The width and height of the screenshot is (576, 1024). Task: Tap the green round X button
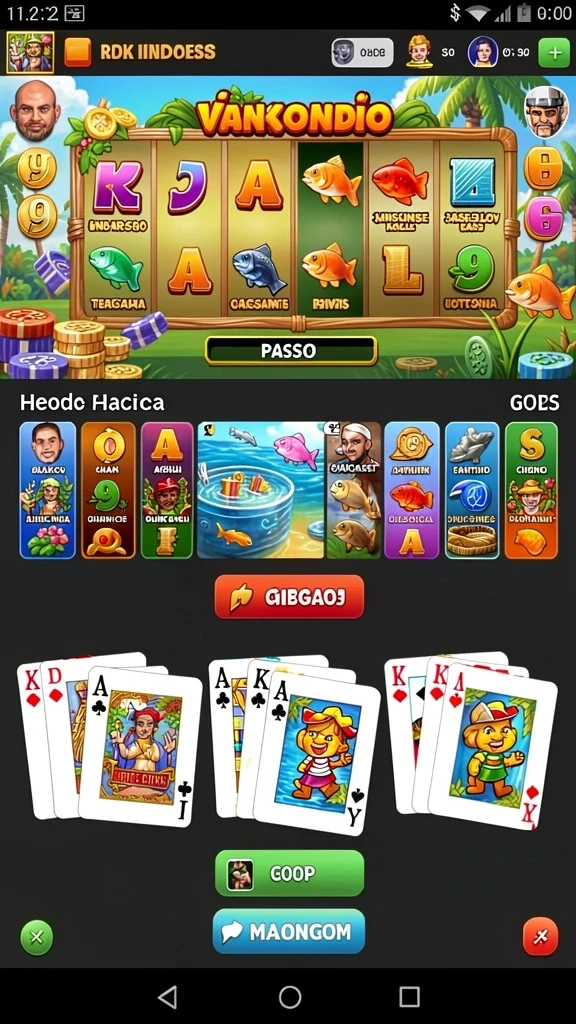tap(37, 937)
